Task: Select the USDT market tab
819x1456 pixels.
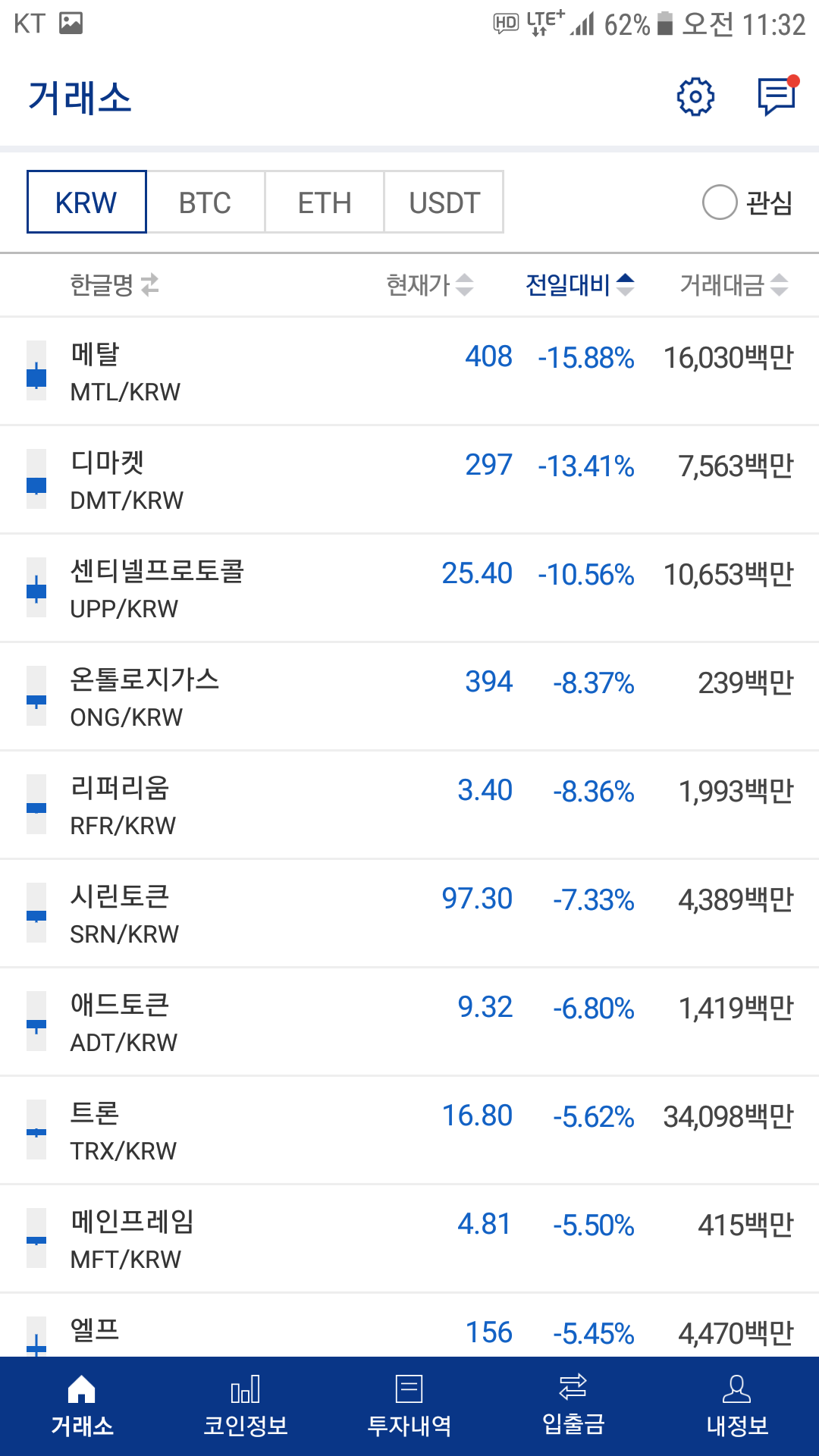Action: pos(444,202)
